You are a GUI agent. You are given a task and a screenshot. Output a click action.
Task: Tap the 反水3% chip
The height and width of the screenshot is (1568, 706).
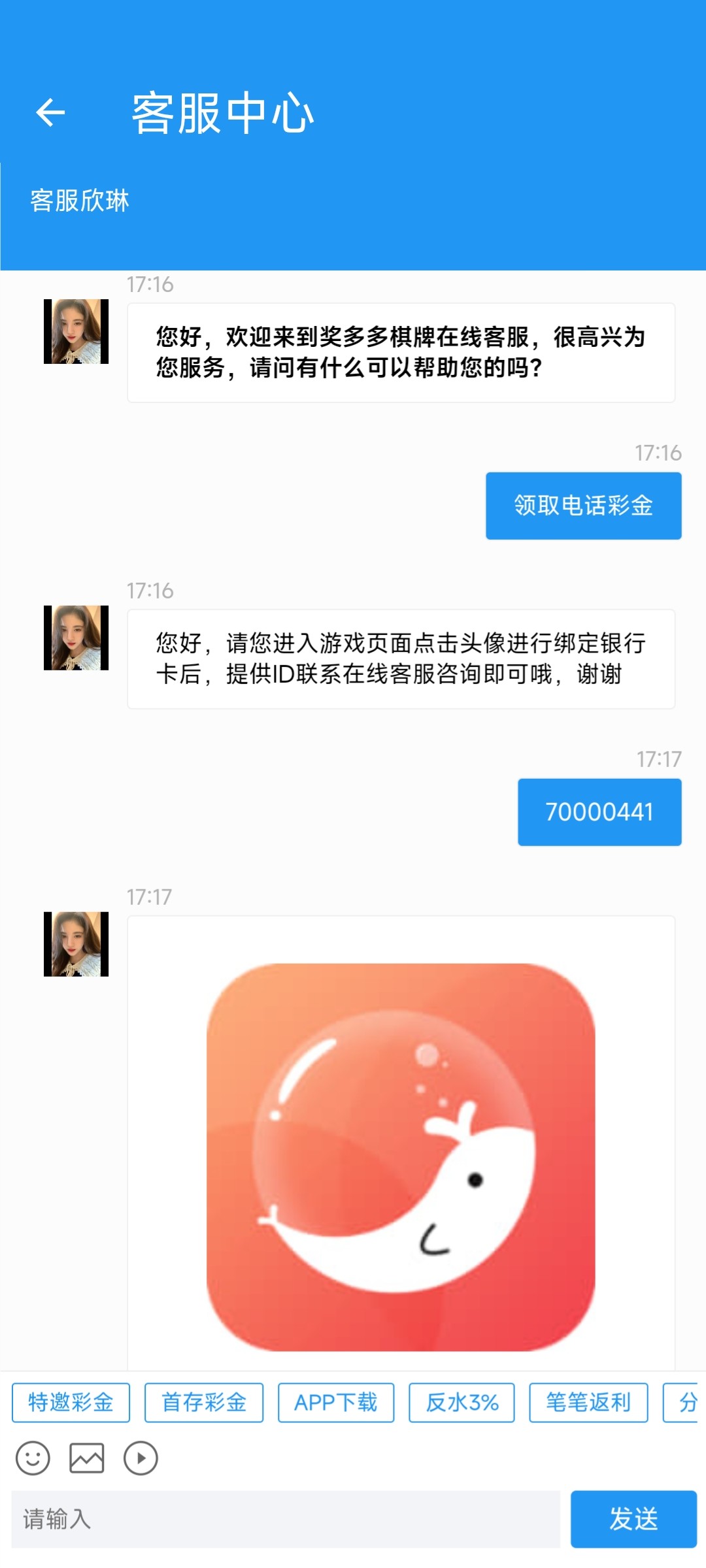(462, 1402)
